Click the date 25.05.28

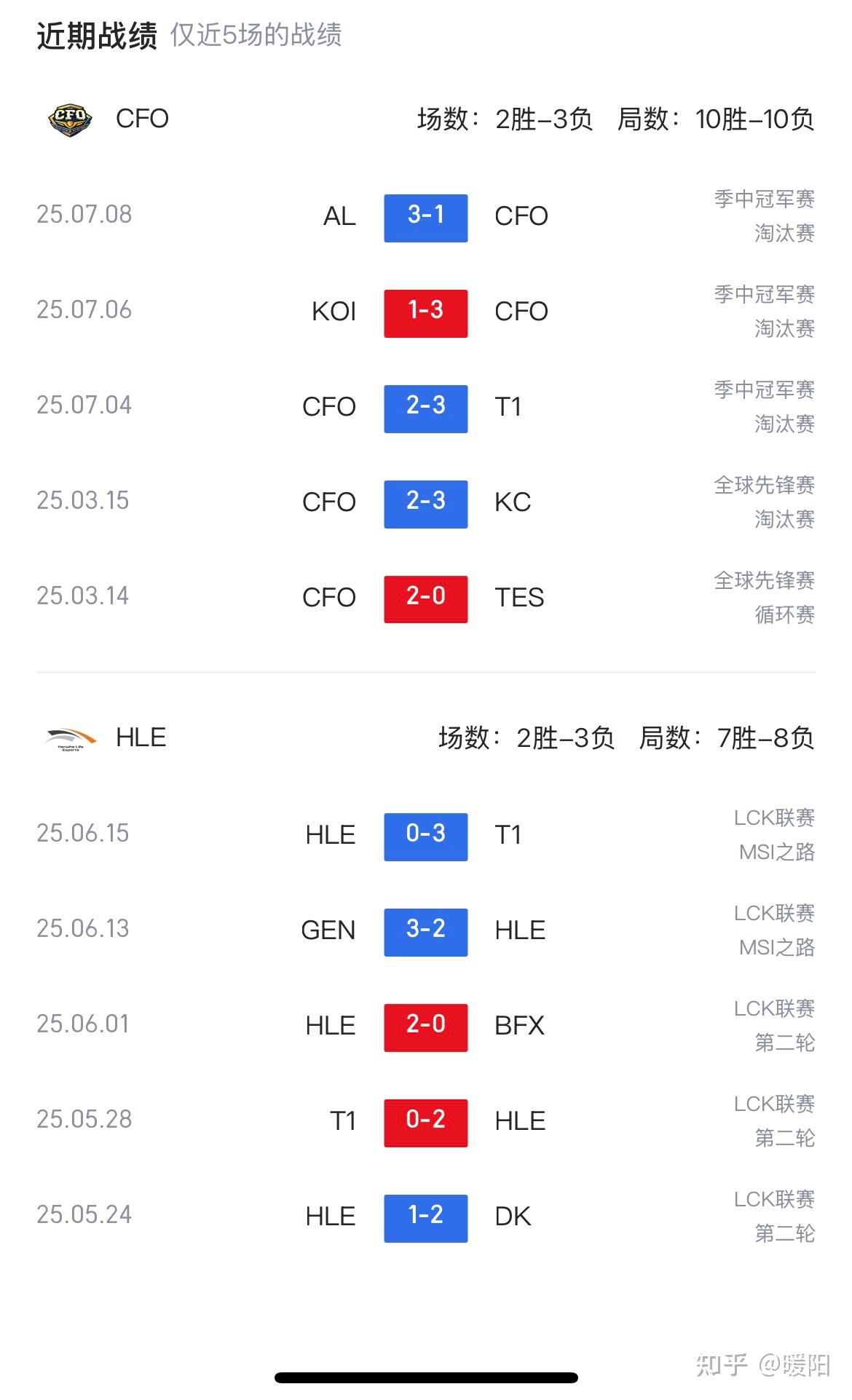pos(84,1119)
